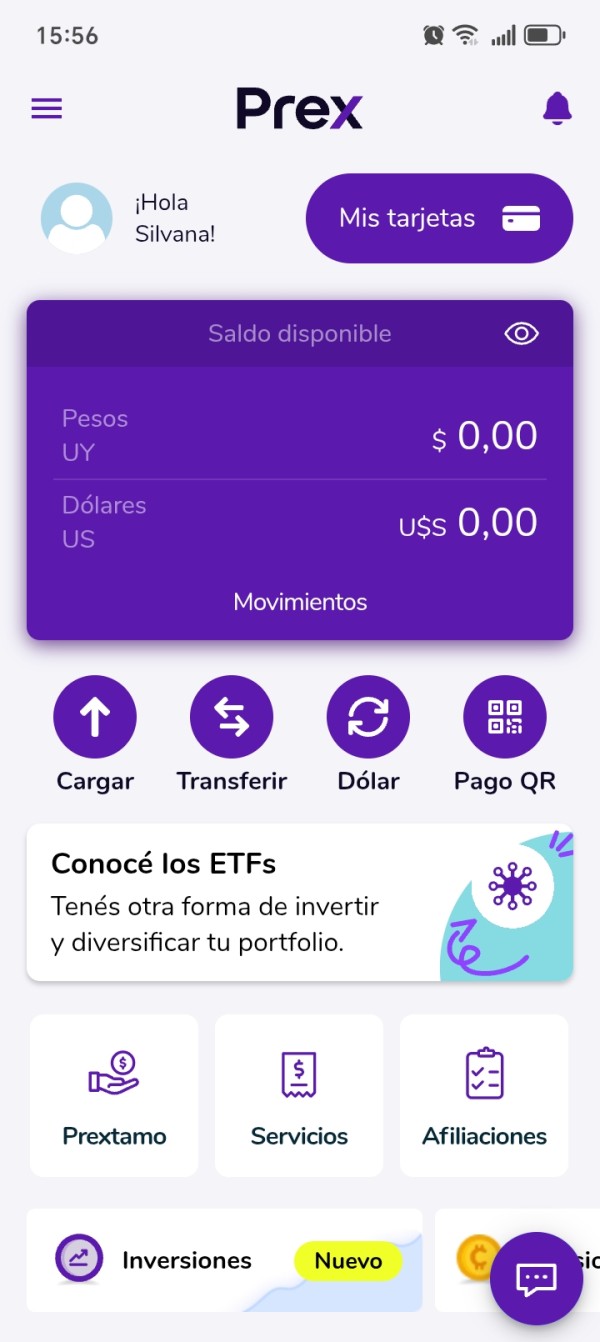Open Mis tarjetas
This screenshot has width=600, height=1342.
point(439,218)
